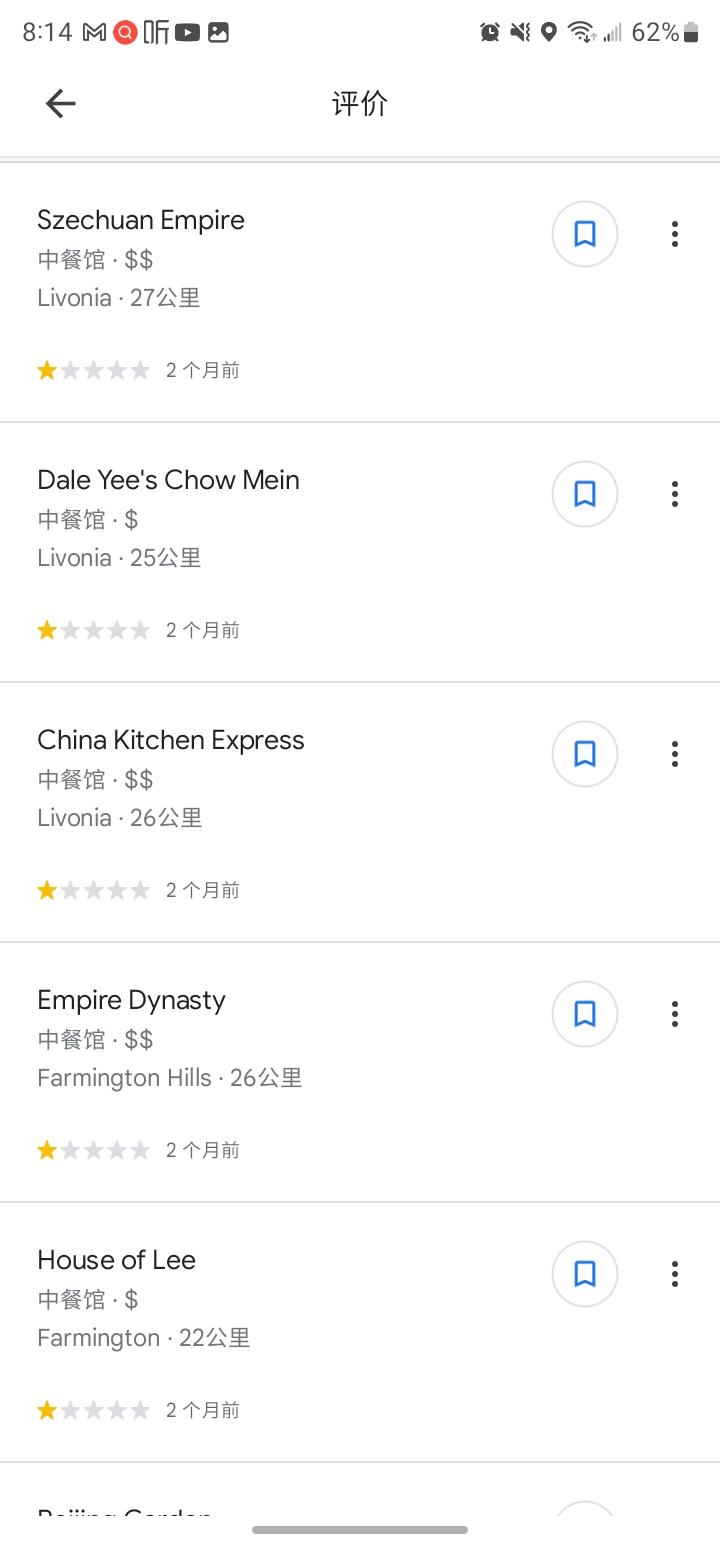Open more options for House of Lee
Viewport: 720px width, 1544px height.
[675, 1274]
